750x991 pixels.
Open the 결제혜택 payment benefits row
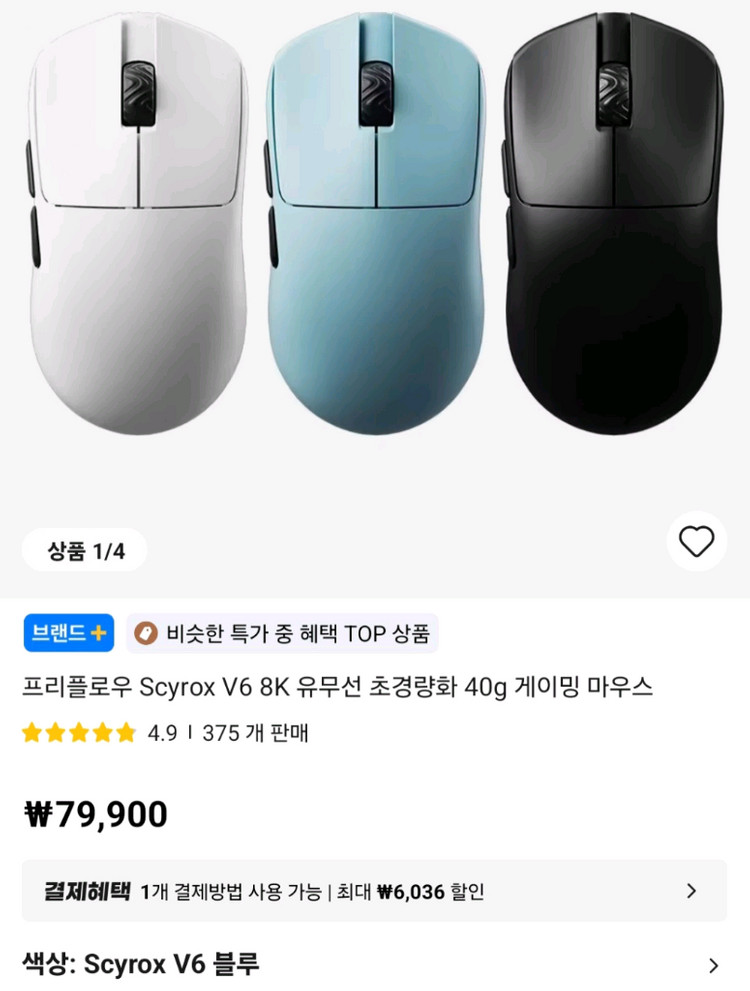374,891
